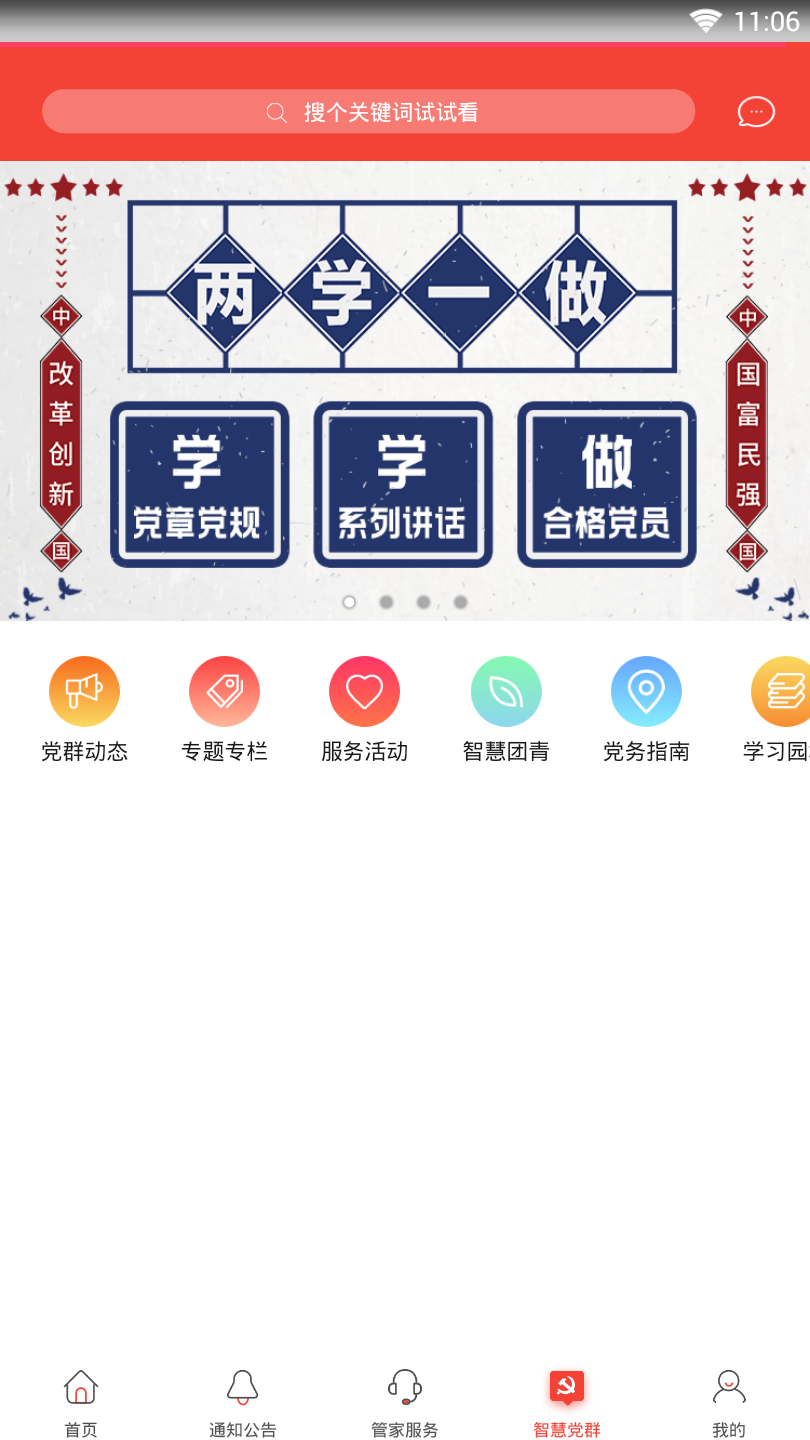Select the headset icon above 管家服务

(404, 1387)
